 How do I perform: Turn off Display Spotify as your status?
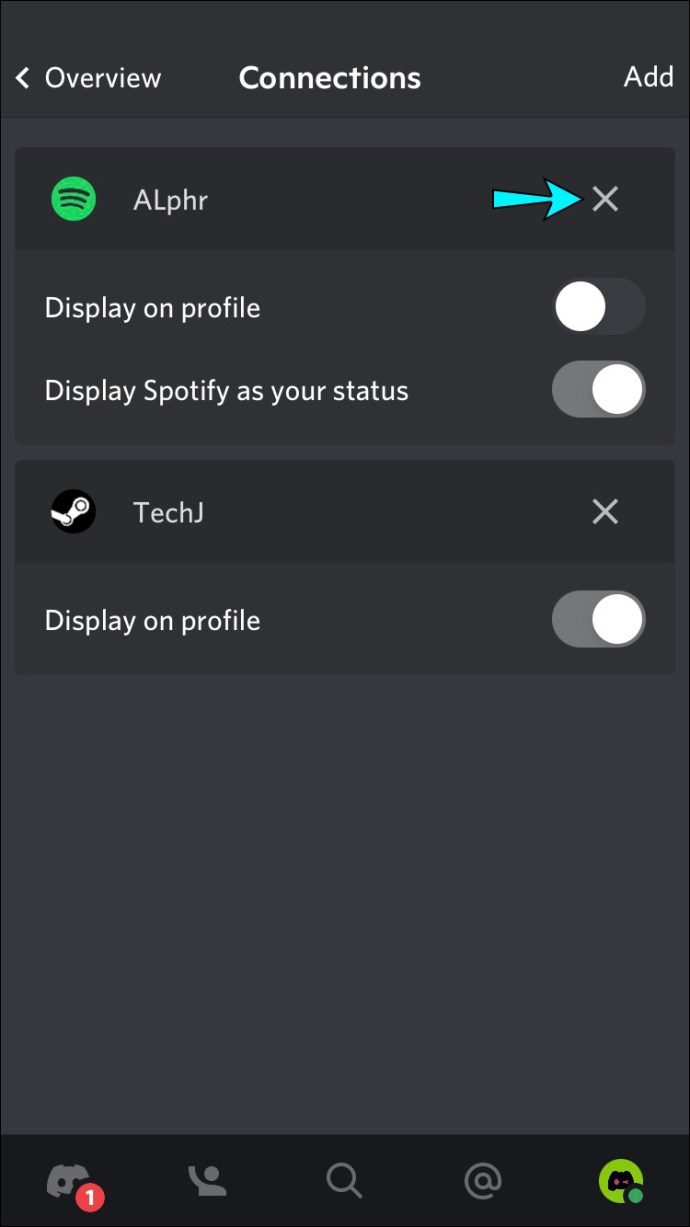coord(598,389)
